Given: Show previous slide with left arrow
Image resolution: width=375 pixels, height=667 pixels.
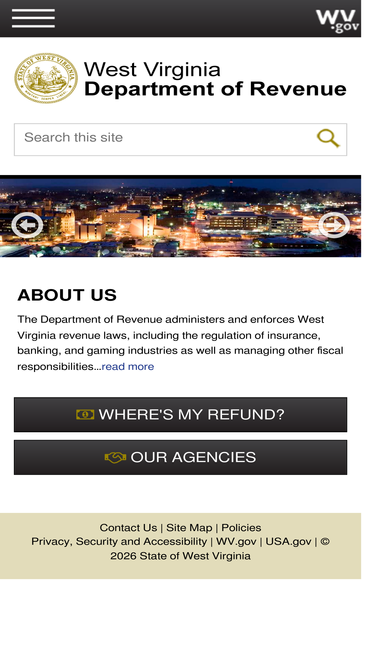Looking at the screenshot, I should [27, 225].
